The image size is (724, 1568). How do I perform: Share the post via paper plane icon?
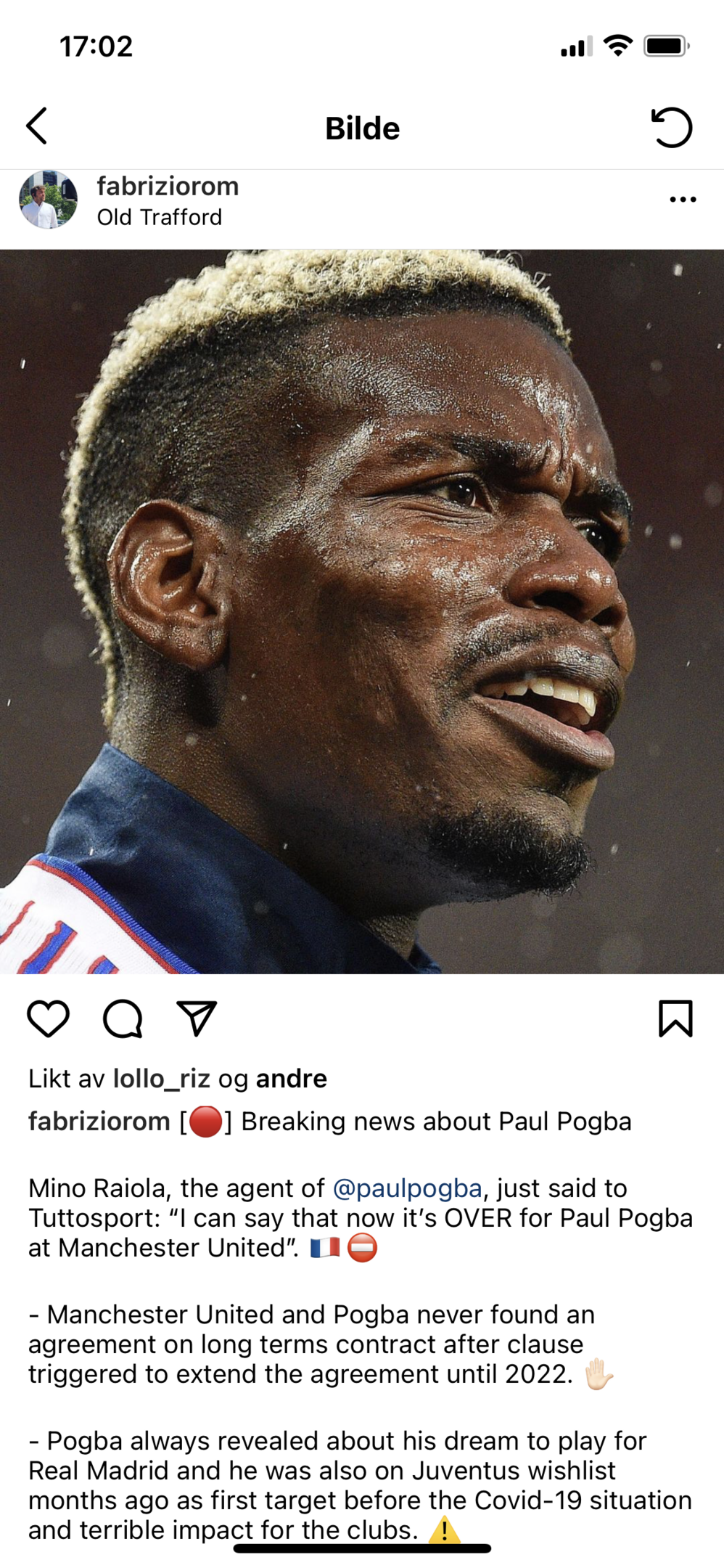[x=197, y=1018]
